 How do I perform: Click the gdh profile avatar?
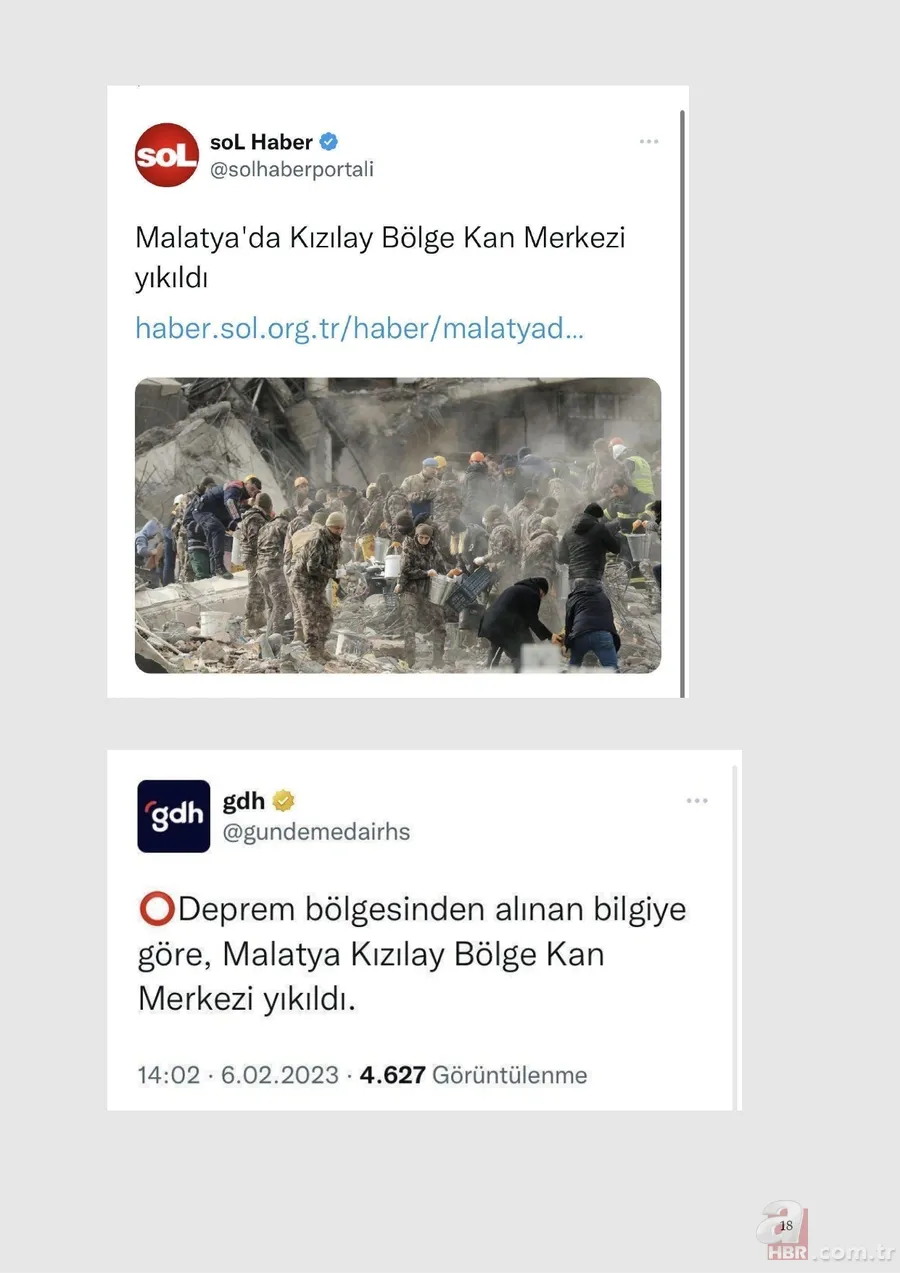[x=174, y=815]
